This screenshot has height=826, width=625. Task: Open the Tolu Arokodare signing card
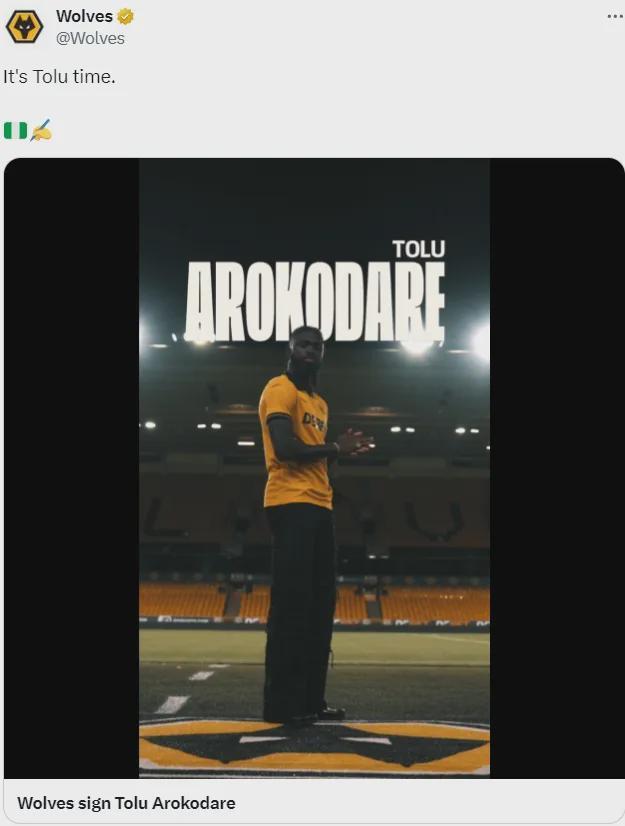point(314,468)
